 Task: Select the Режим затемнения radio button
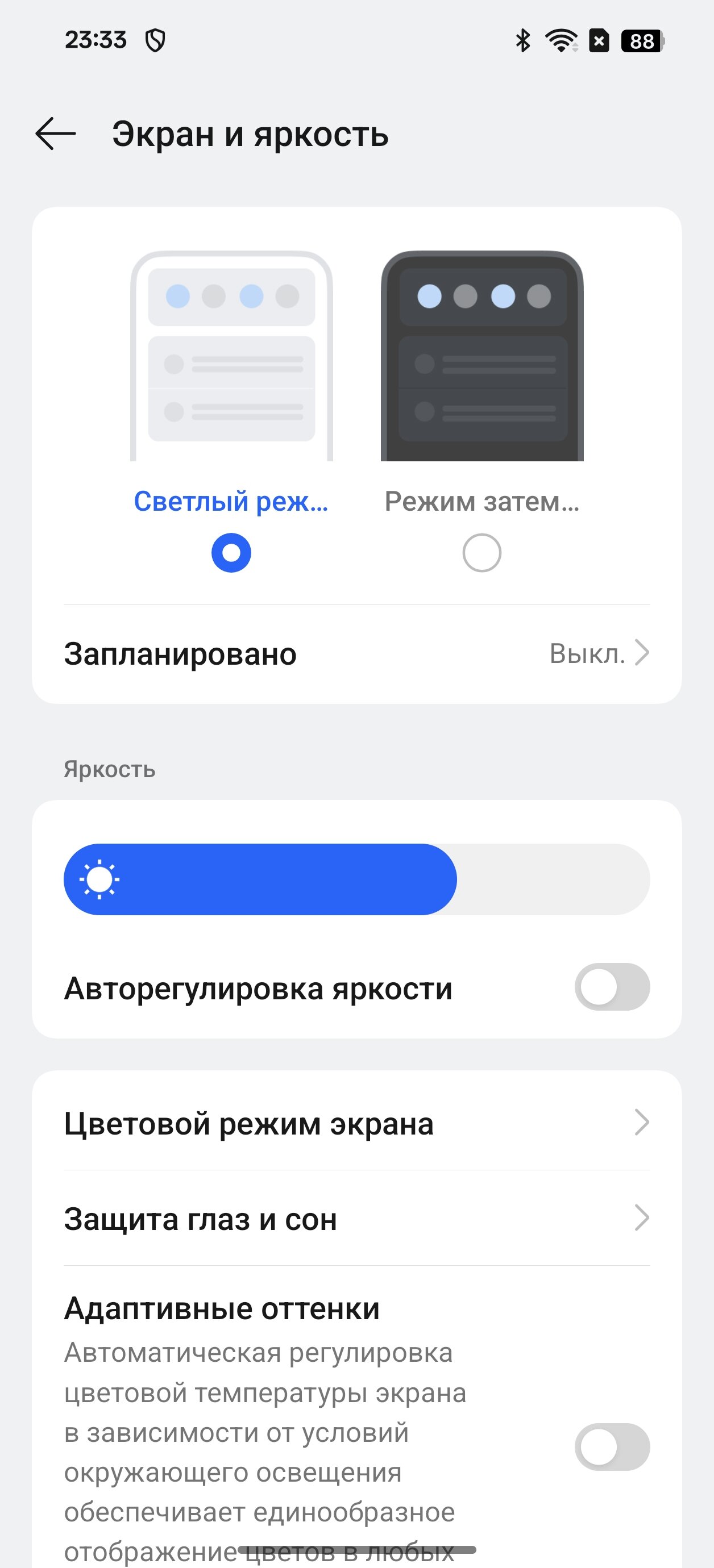point(482,553)
